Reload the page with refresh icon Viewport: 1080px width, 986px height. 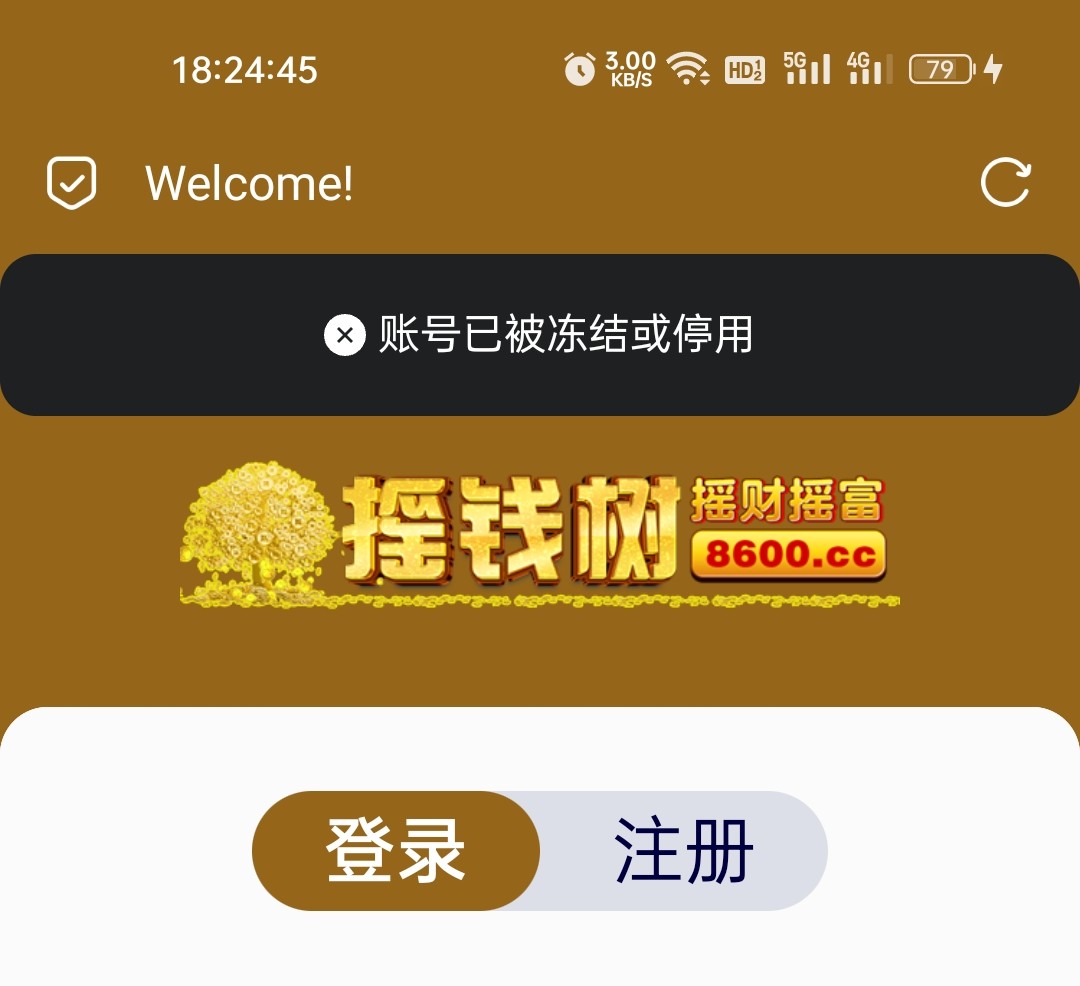coord(1004,183)
